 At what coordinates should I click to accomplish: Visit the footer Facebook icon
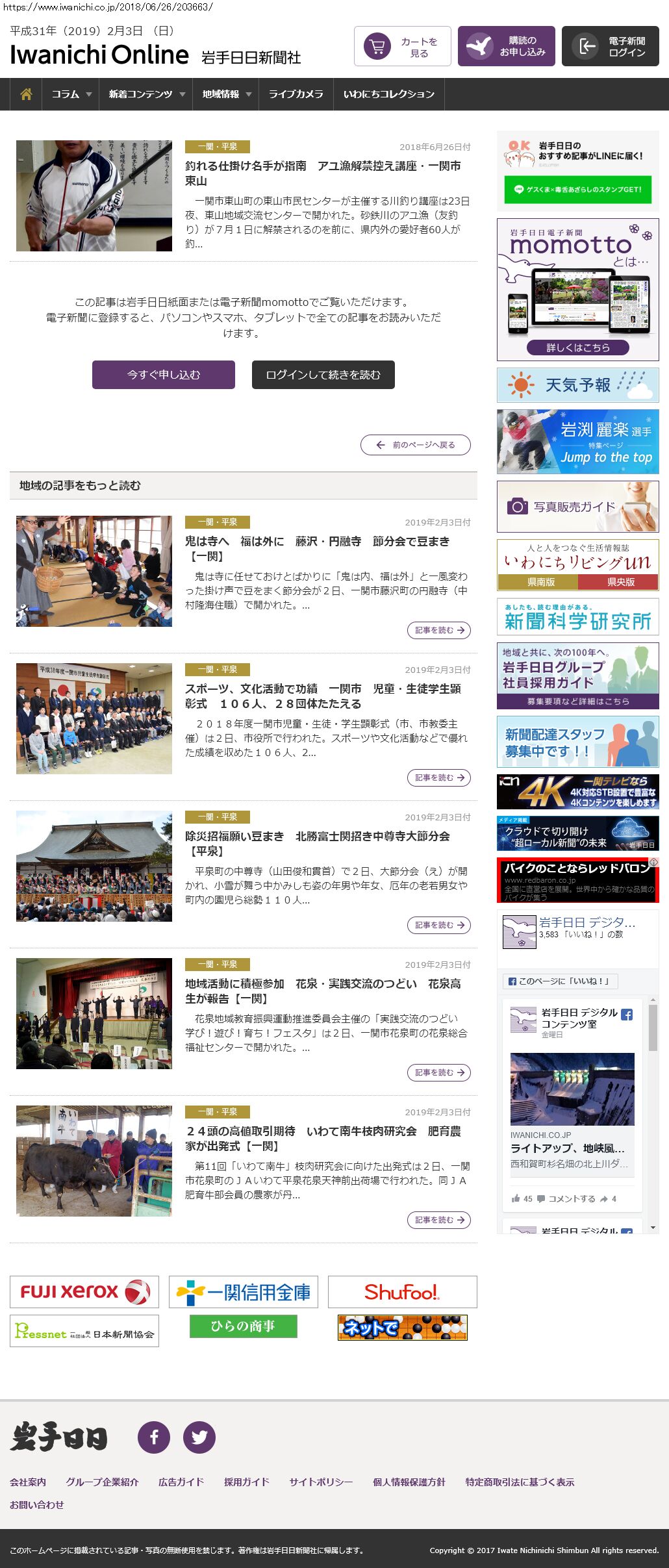click(x=154, y=1437)
